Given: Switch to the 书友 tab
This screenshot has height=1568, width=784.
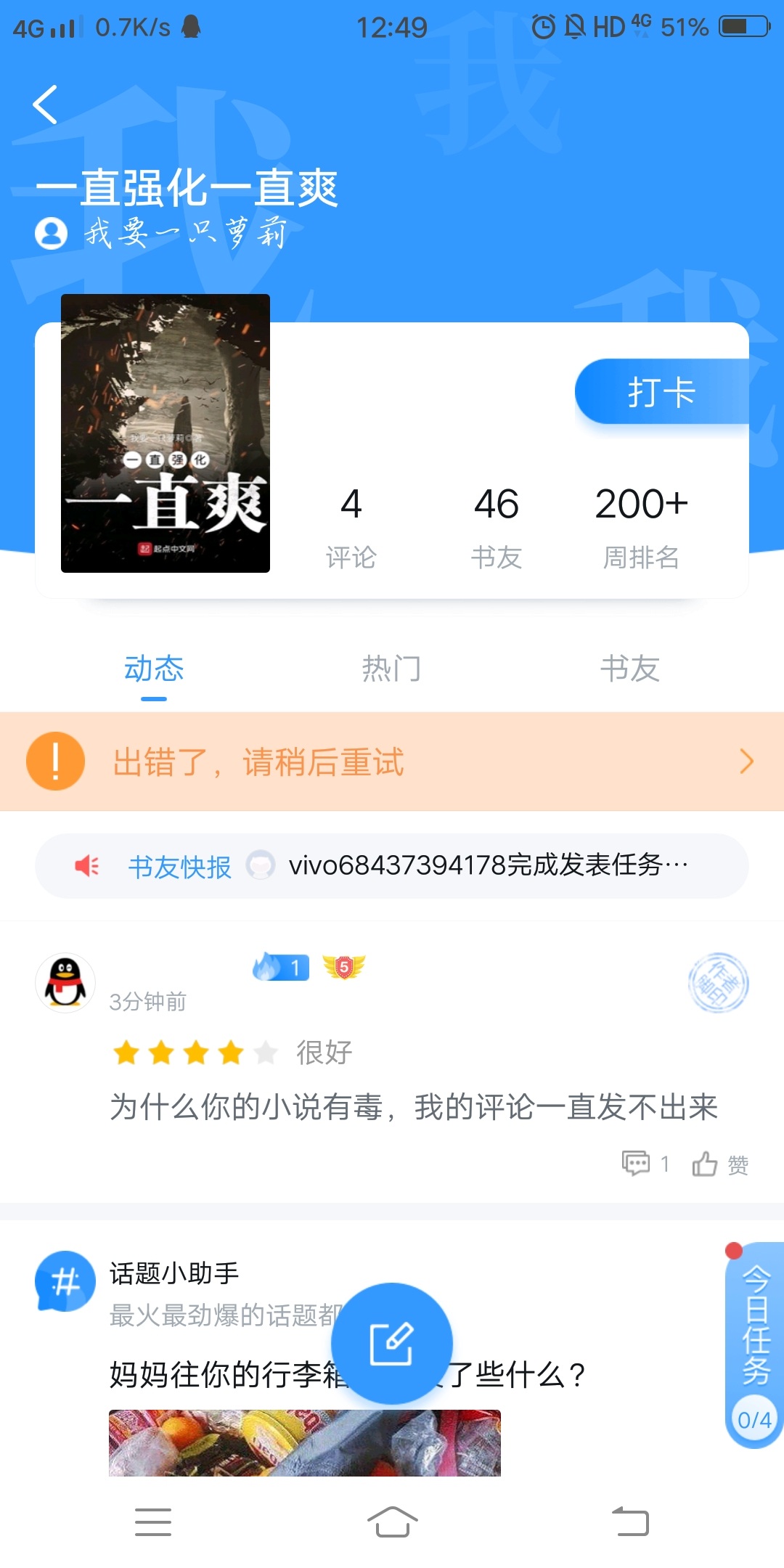Looking at the screenshot, I should pyautogui.click(x=630, y=669).
